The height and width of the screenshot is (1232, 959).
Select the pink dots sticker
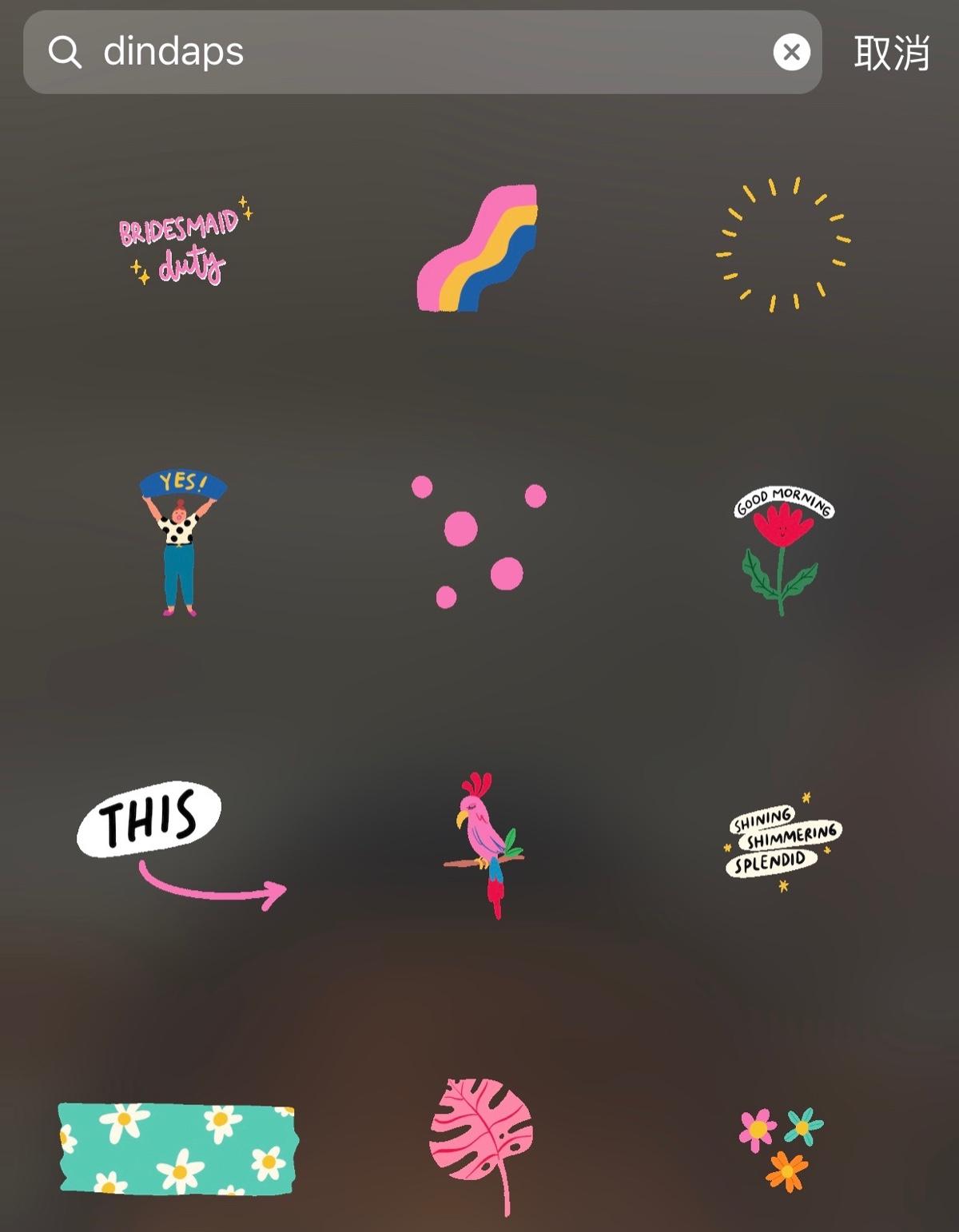coord(478,542)
